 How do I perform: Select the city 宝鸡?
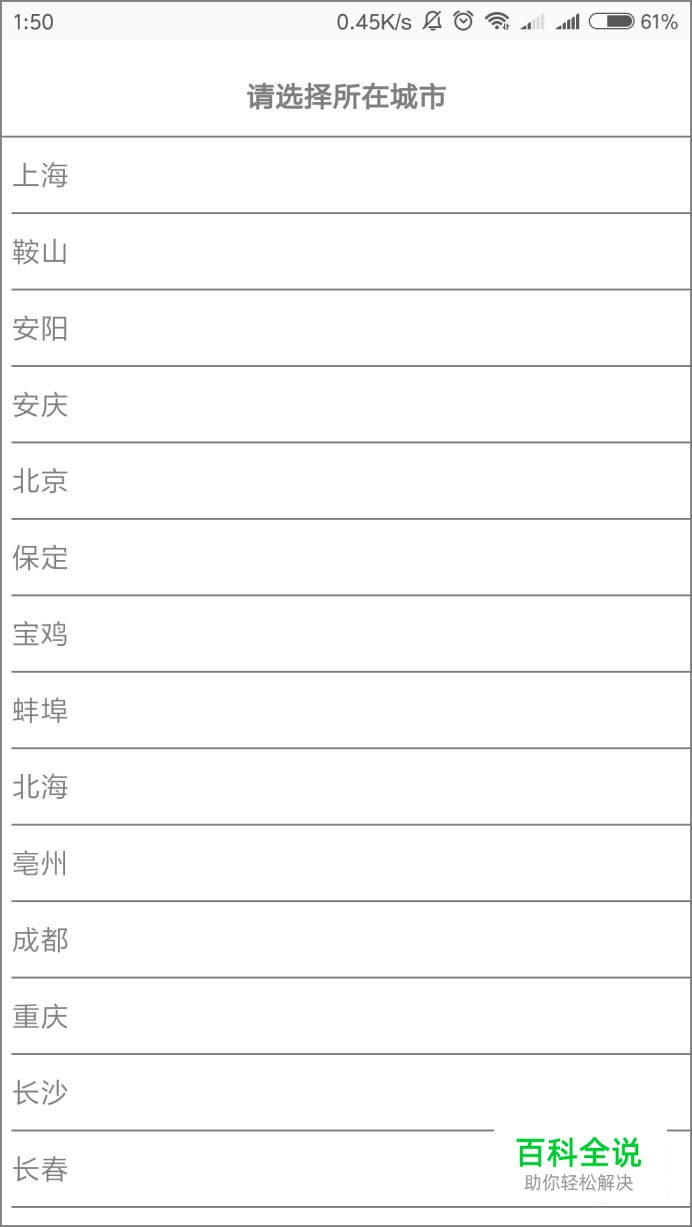coord(346,634)
